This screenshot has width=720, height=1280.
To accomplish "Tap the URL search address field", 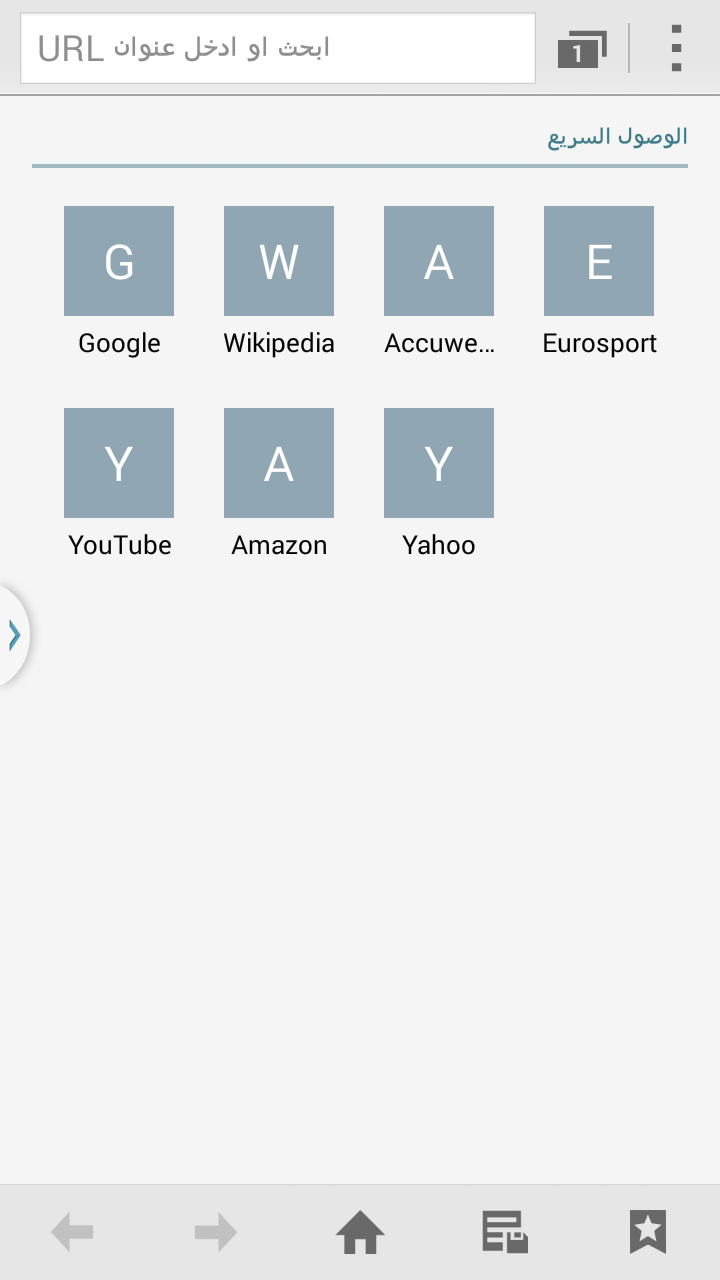I will click(x=278, y=48).
